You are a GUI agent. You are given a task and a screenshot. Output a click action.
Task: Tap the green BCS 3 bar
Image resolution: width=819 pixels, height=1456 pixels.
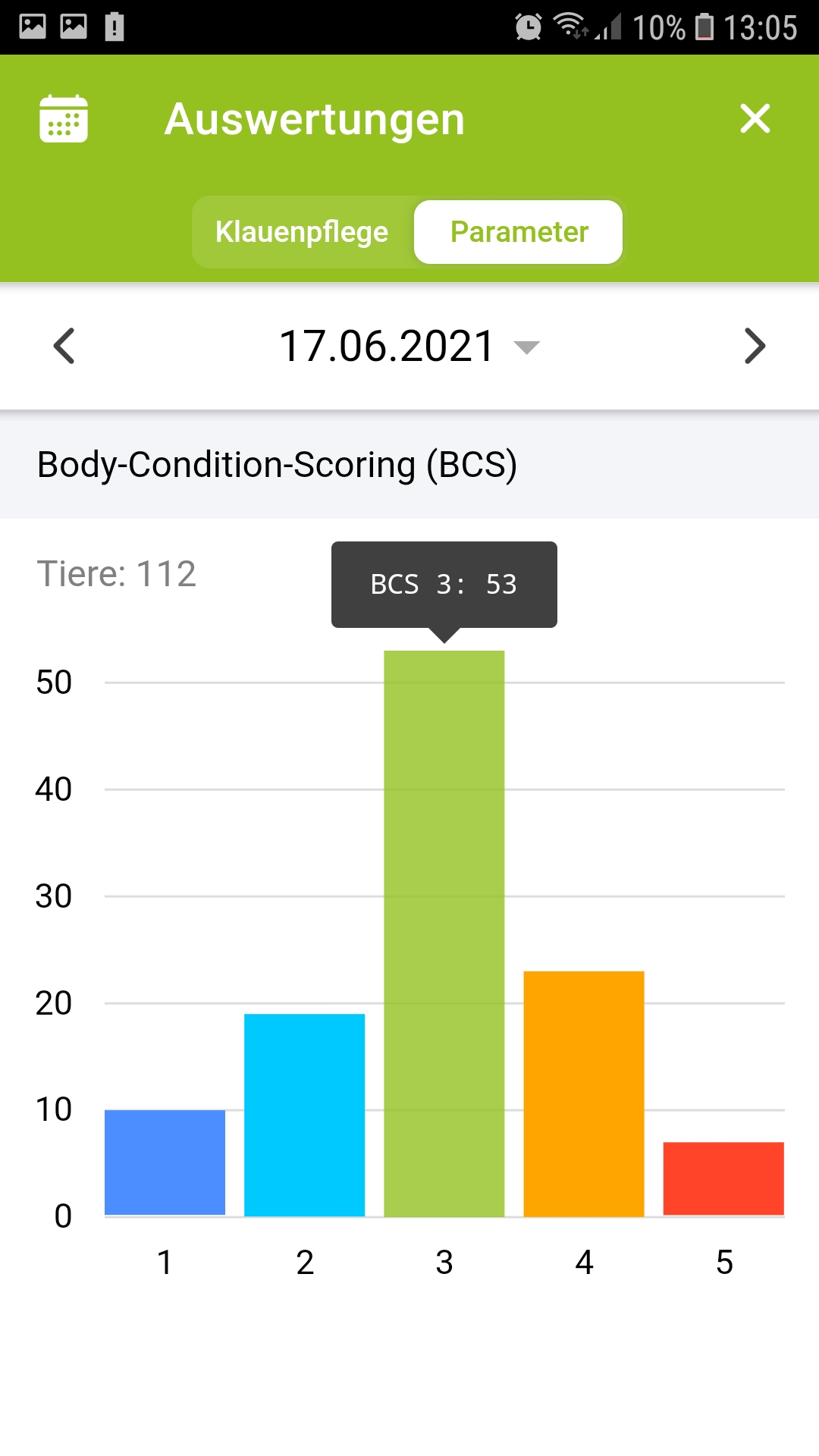[444, 933]
